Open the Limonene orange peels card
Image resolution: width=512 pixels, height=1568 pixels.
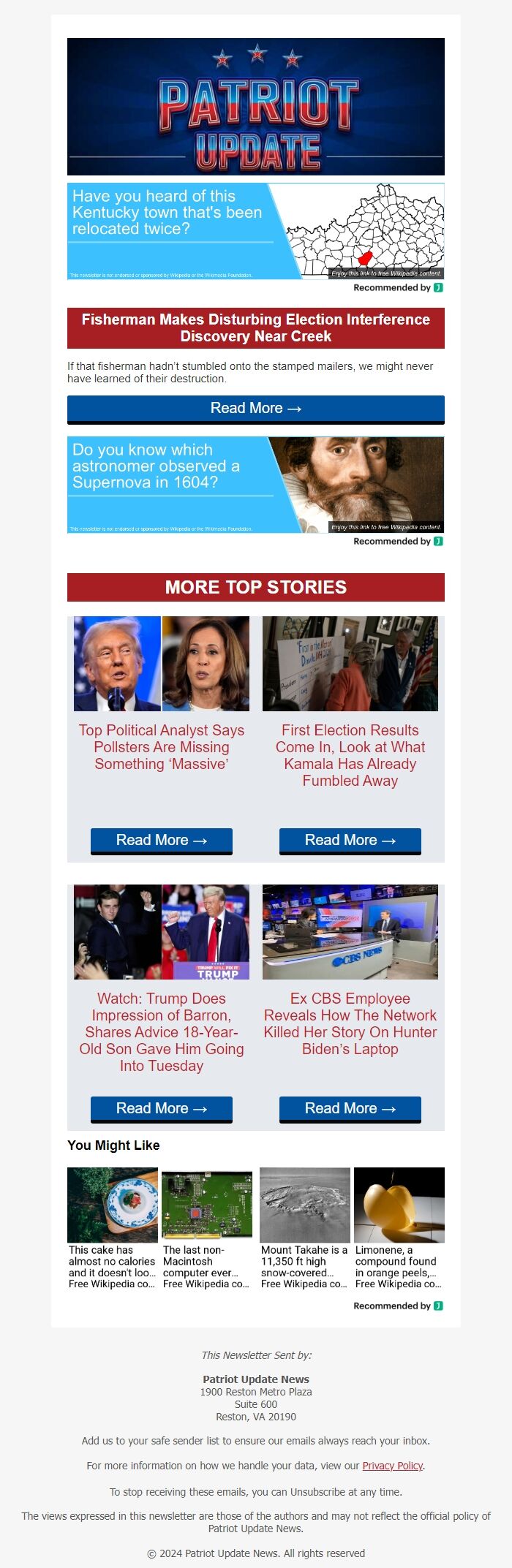pos(399,1227)
